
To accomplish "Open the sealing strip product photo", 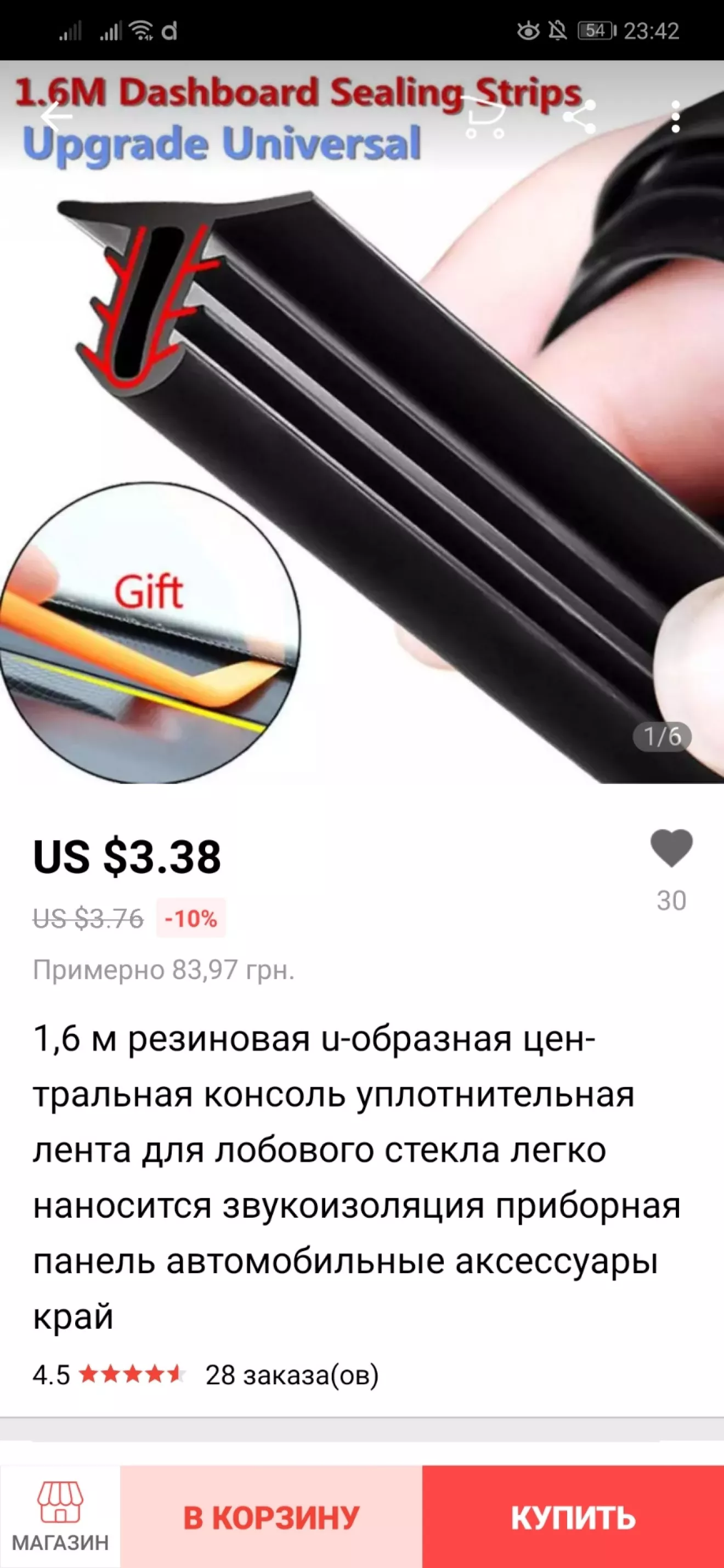I will (x=361, y=421).
